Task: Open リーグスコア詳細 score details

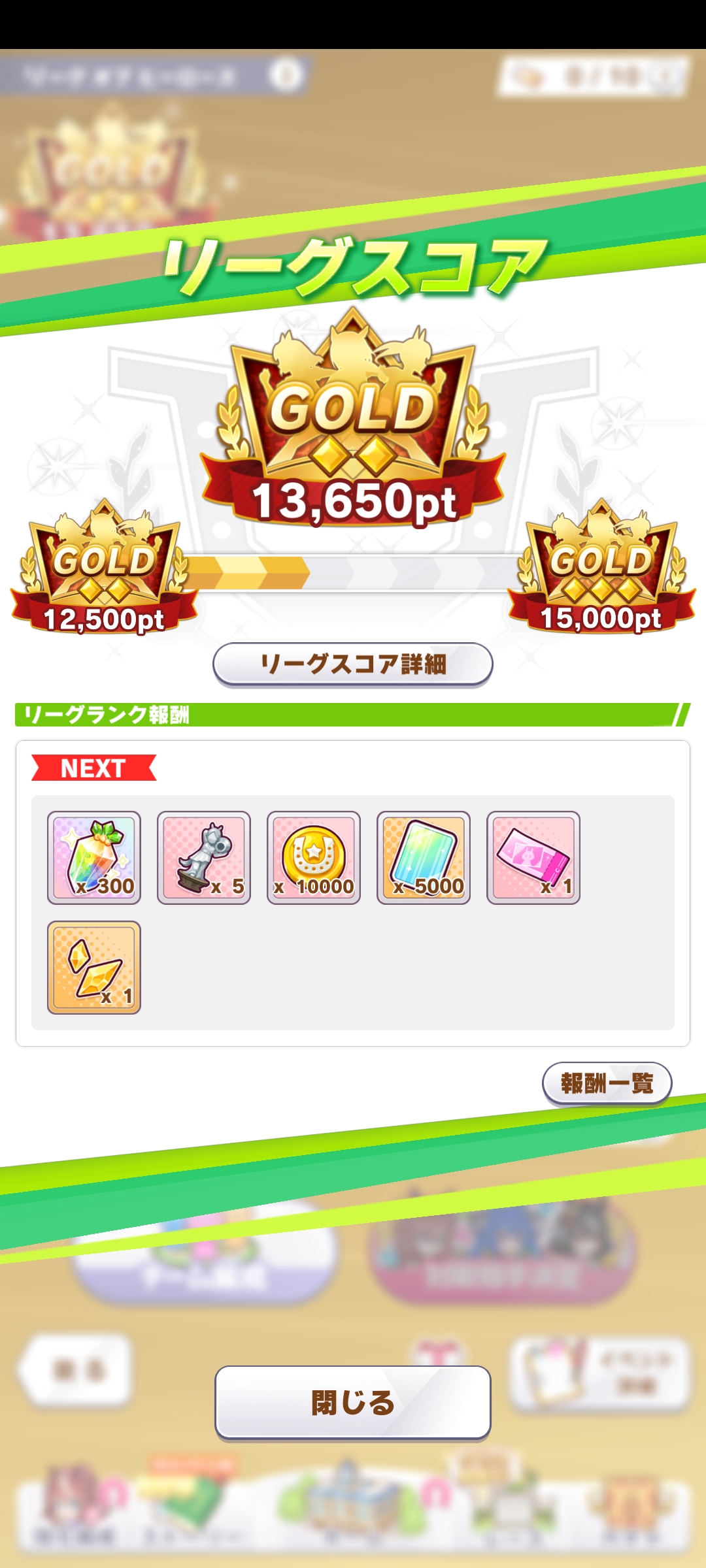Action: tap(353, 664)
